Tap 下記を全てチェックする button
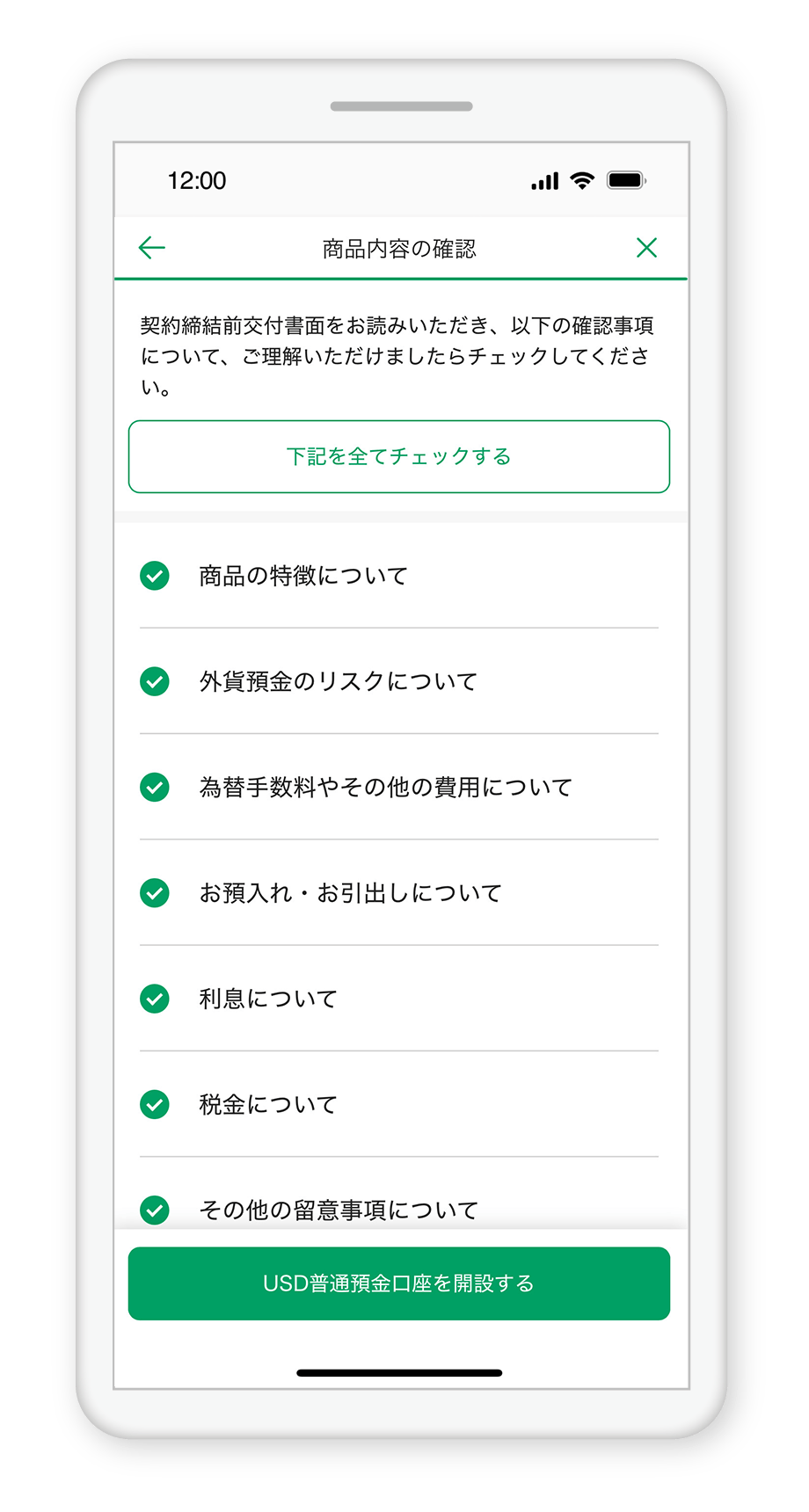 tap(399, 456)
